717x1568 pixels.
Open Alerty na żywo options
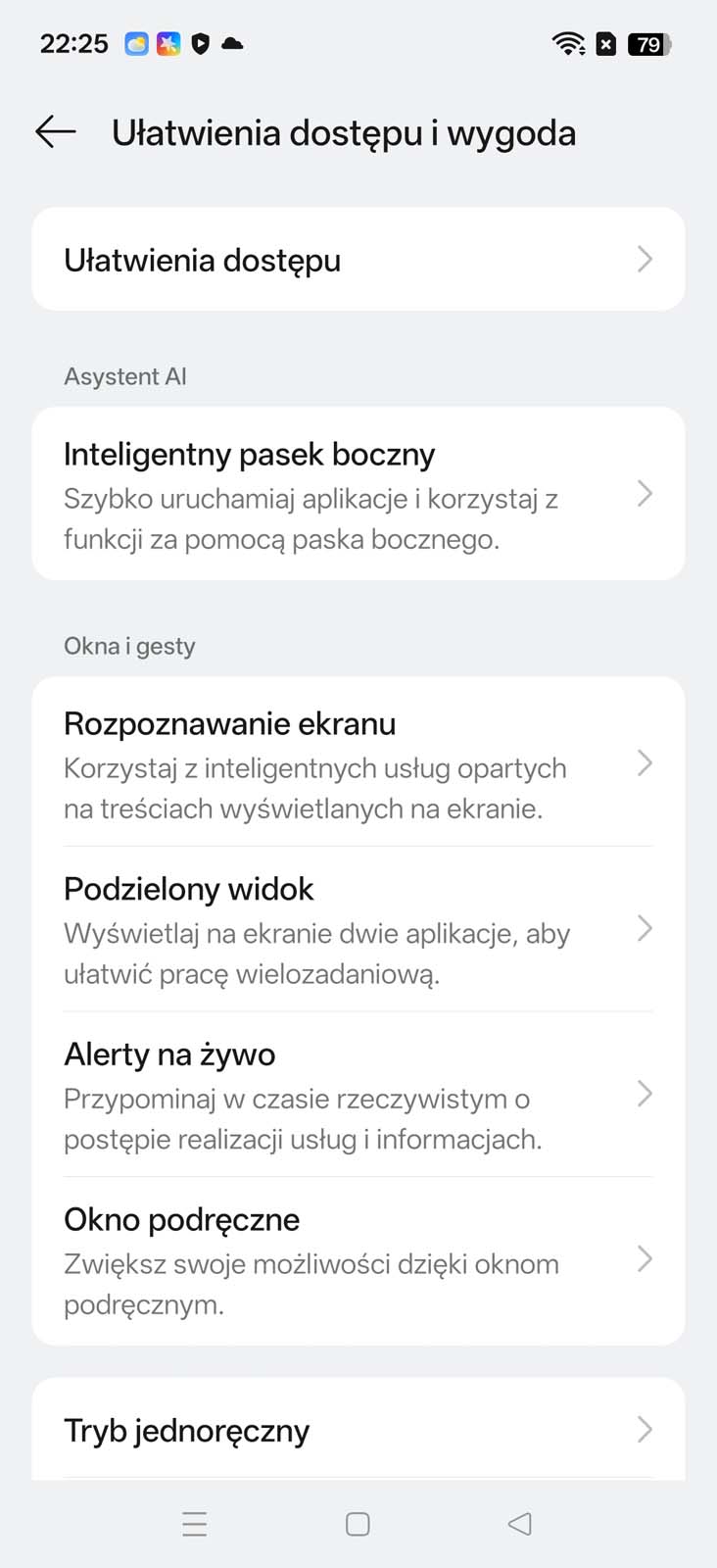tap(644, 1094)
